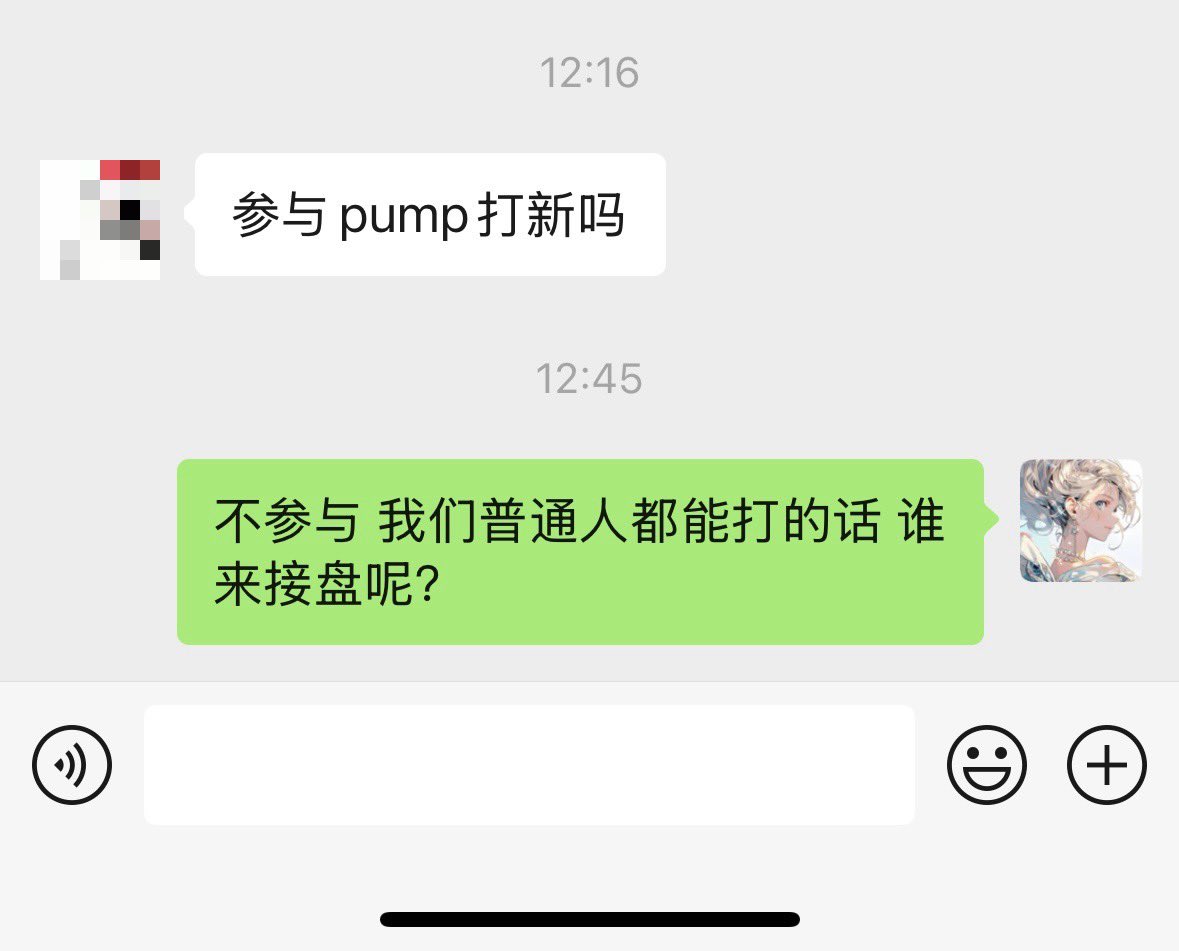Open the pixelated sender's avatar profile

pyautogui.click(x=100, y=219)
